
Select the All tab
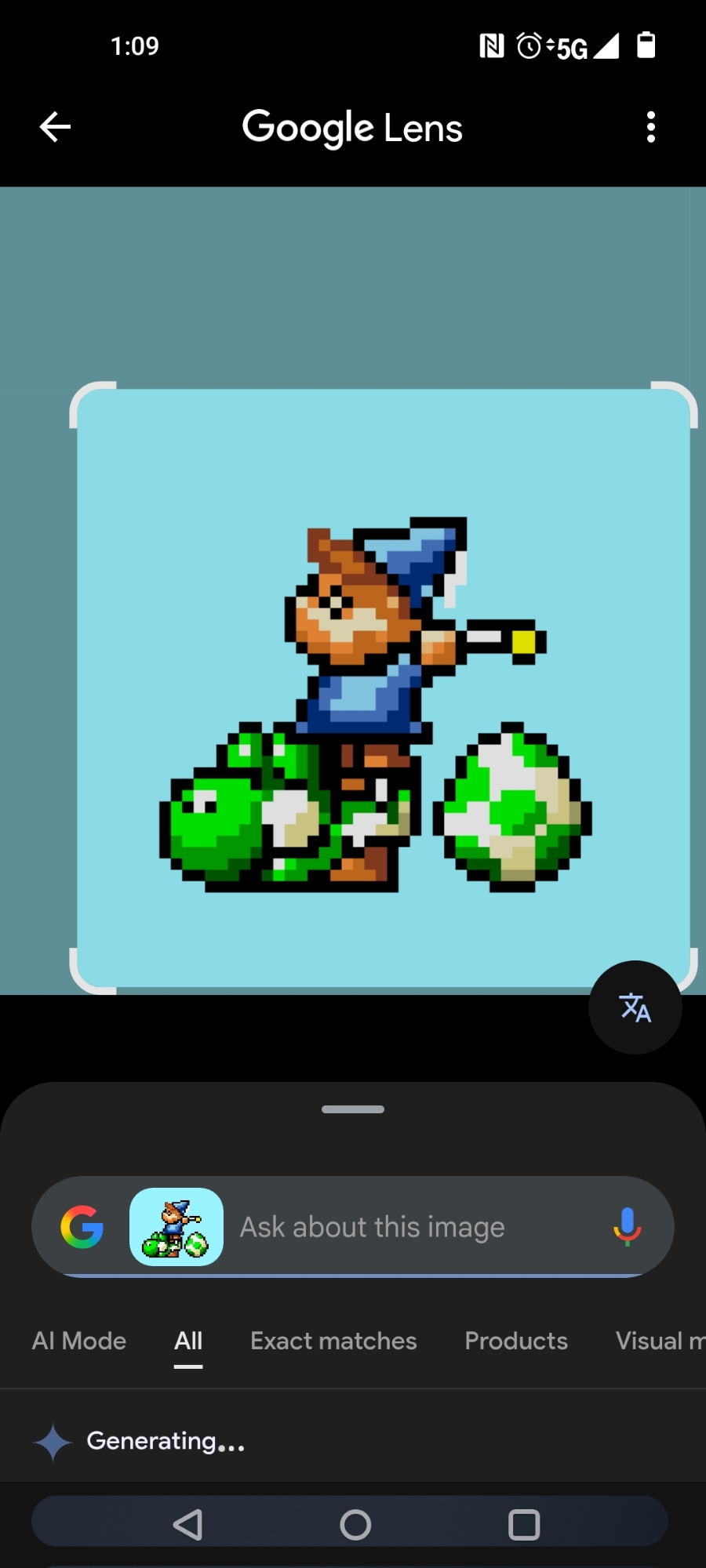pyautogui.click(x=188, y=1341)
